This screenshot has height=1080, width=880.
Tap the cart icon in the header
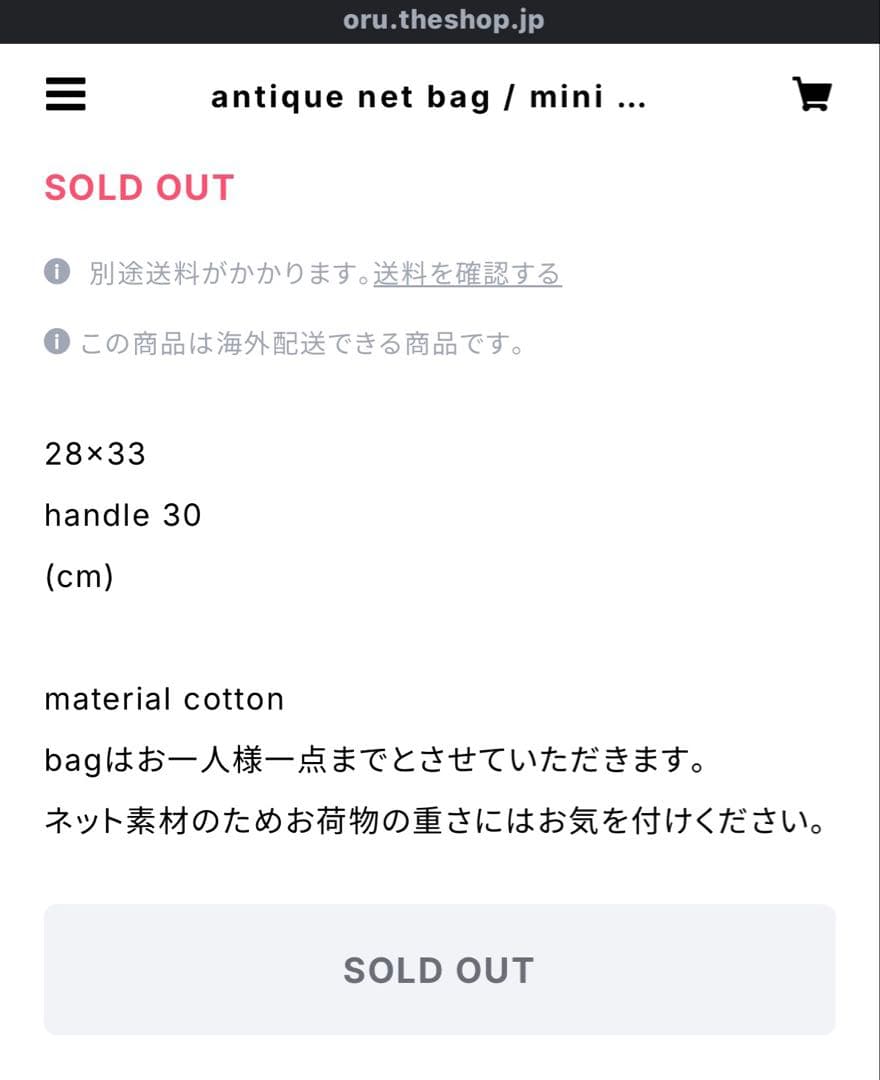point(812,95)
